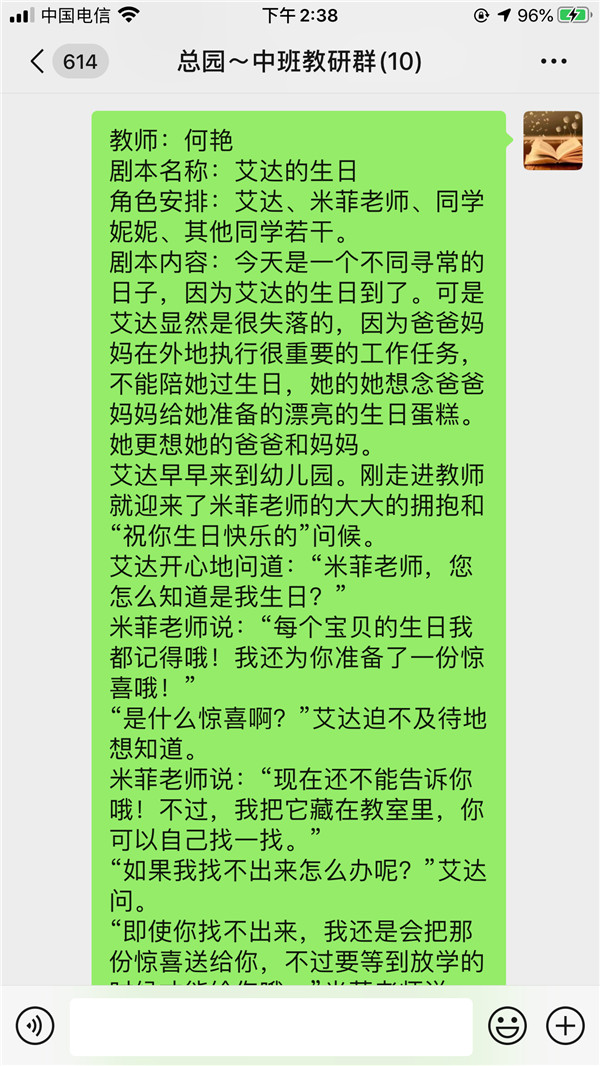
Task: Focus the message text field
Action: 270,1026
